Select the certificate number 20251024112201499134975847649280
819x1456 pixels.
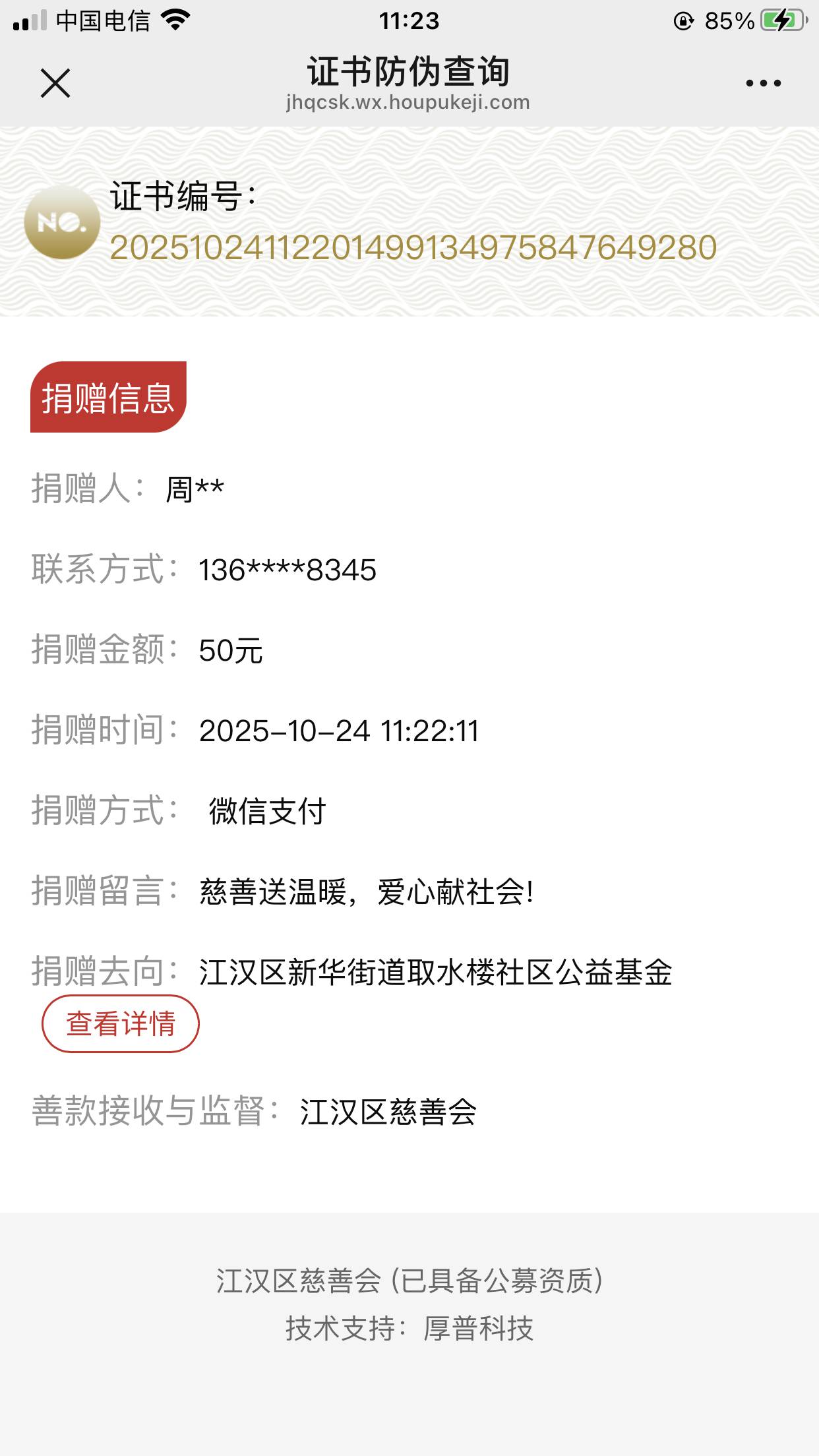[x=415, y=249]
